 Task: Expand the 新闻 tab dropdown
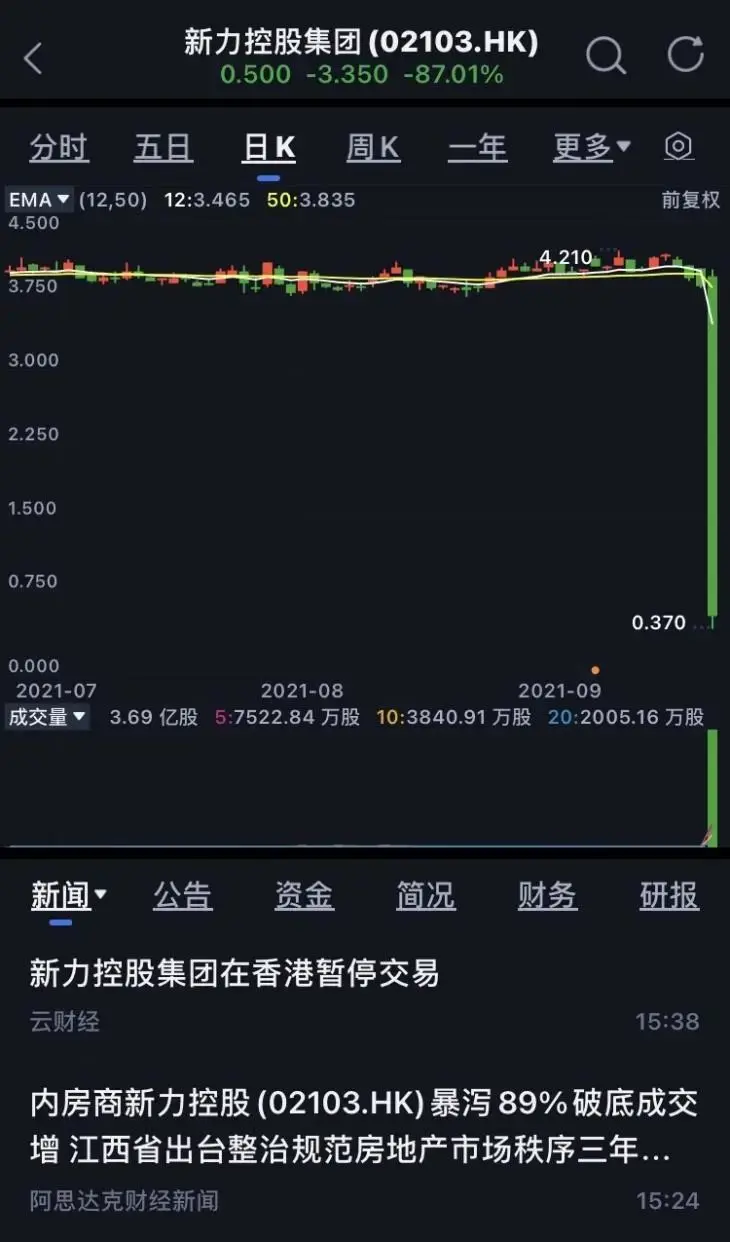point(69,896)
